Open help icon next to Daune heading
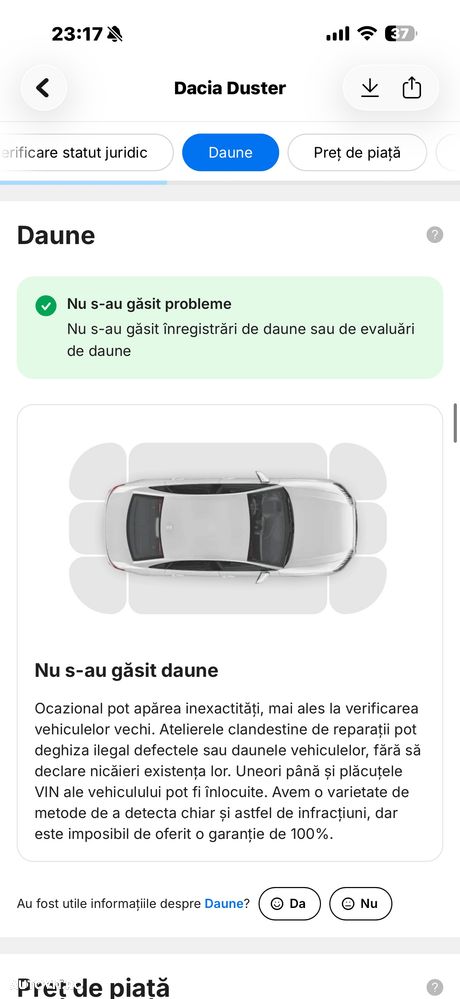The image size is (460, 999). [x=435, y=234]
